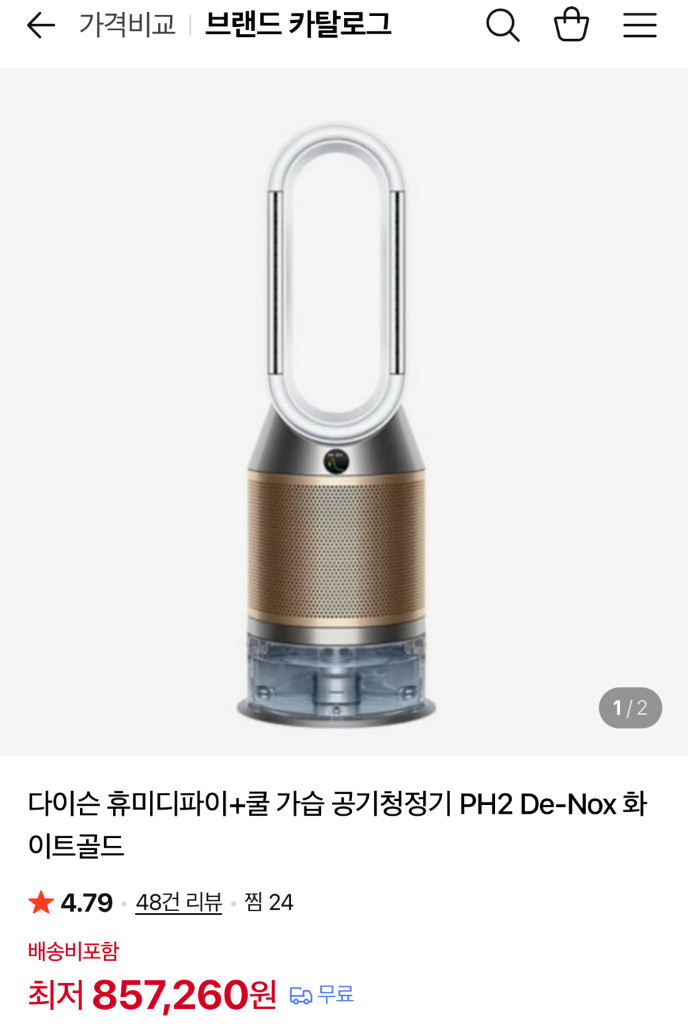
Task: Go back with the arrow icon
Action: pos(40,26)
